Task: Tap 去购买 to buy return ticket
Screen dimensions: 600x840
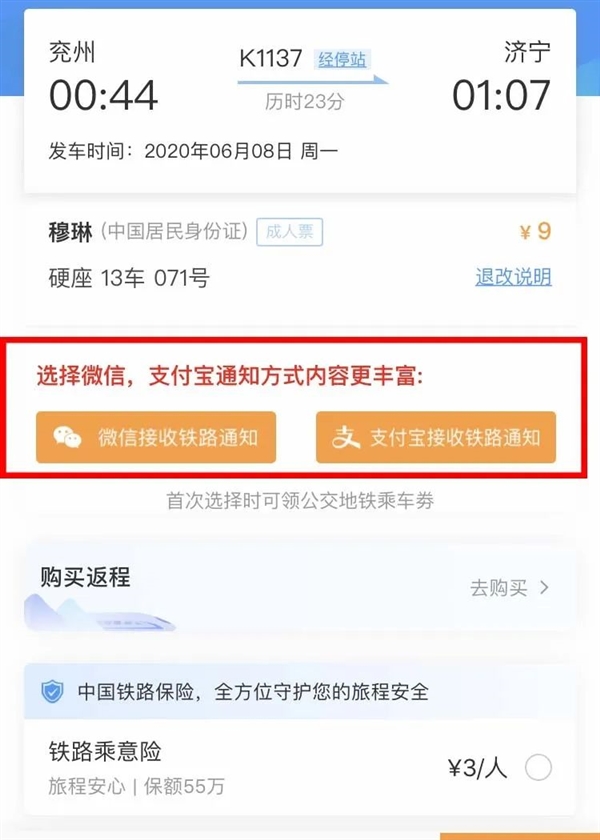Action: click(x=509, y=588)
